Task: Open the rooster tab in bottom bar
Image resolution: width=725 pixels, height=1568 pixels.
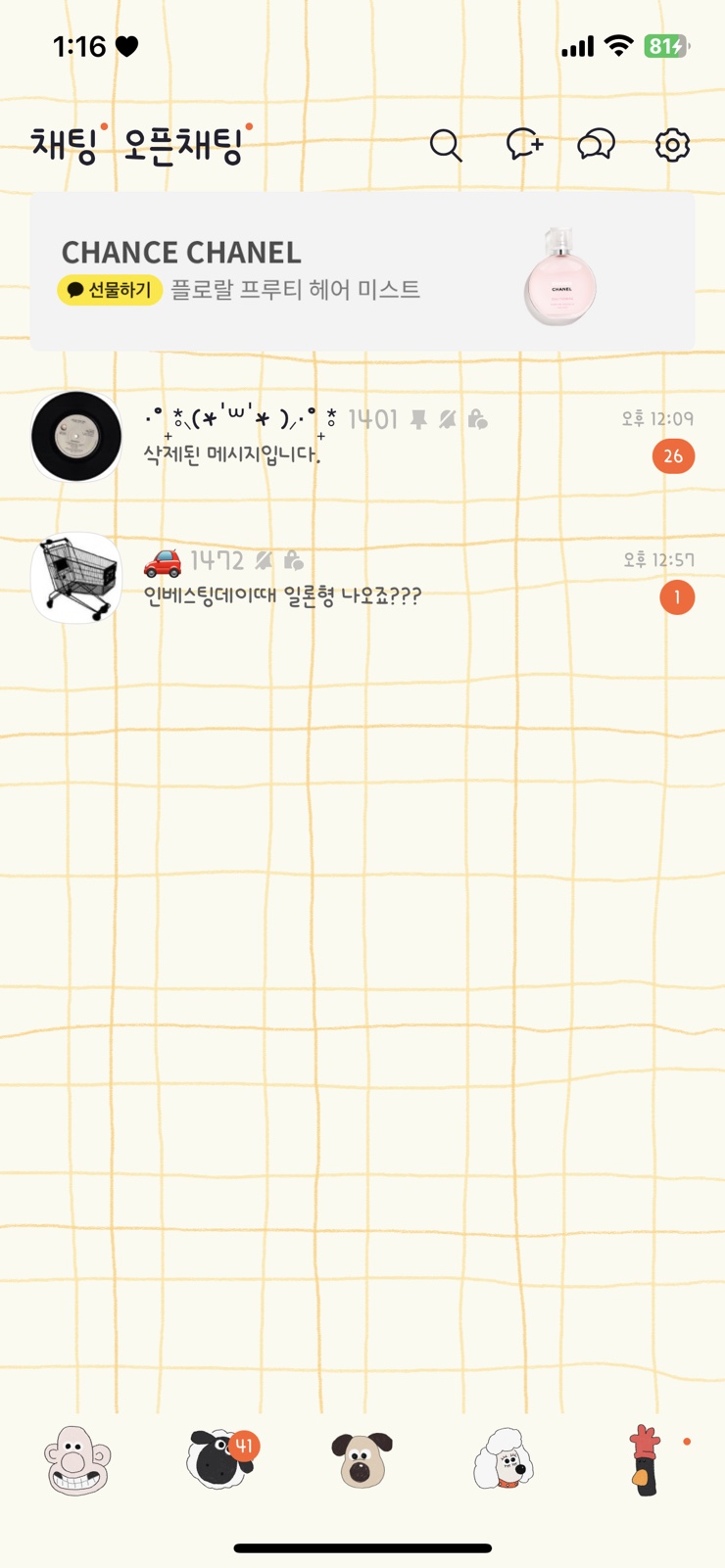Action: (x=645, y=1459)
